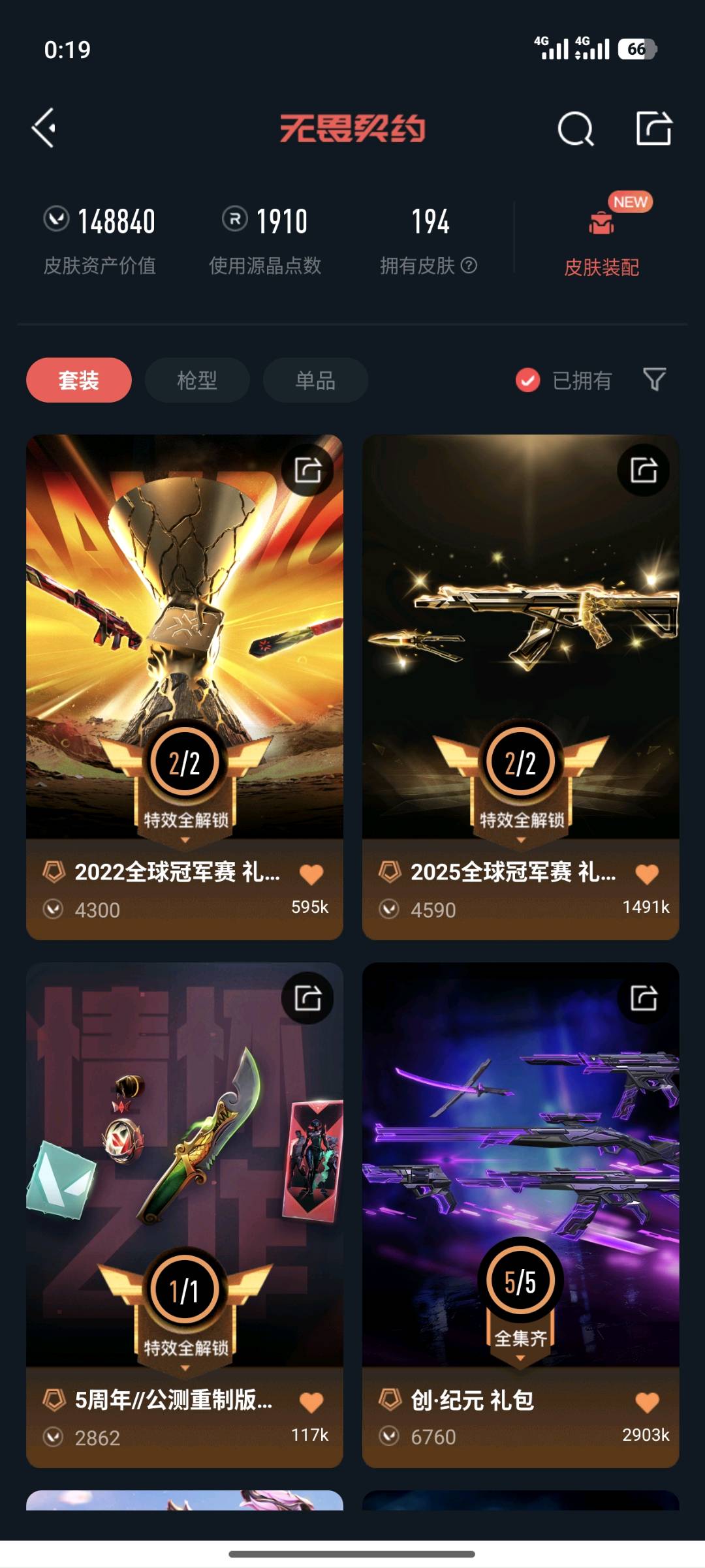705x1568 pixels.
Task: Switch to the 单品 tab
Action: [315, 380]
